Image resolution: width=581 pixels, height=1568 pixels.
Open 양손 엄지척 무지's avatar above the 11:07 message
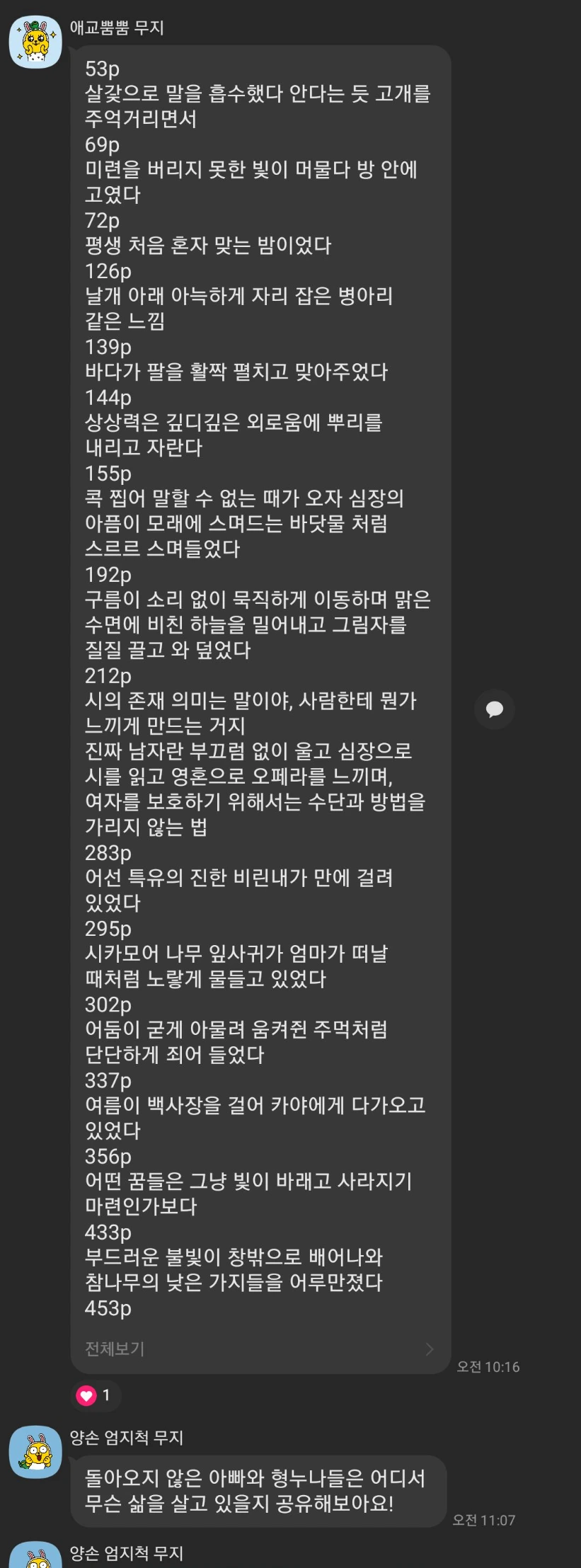(x=35, y=1452)
